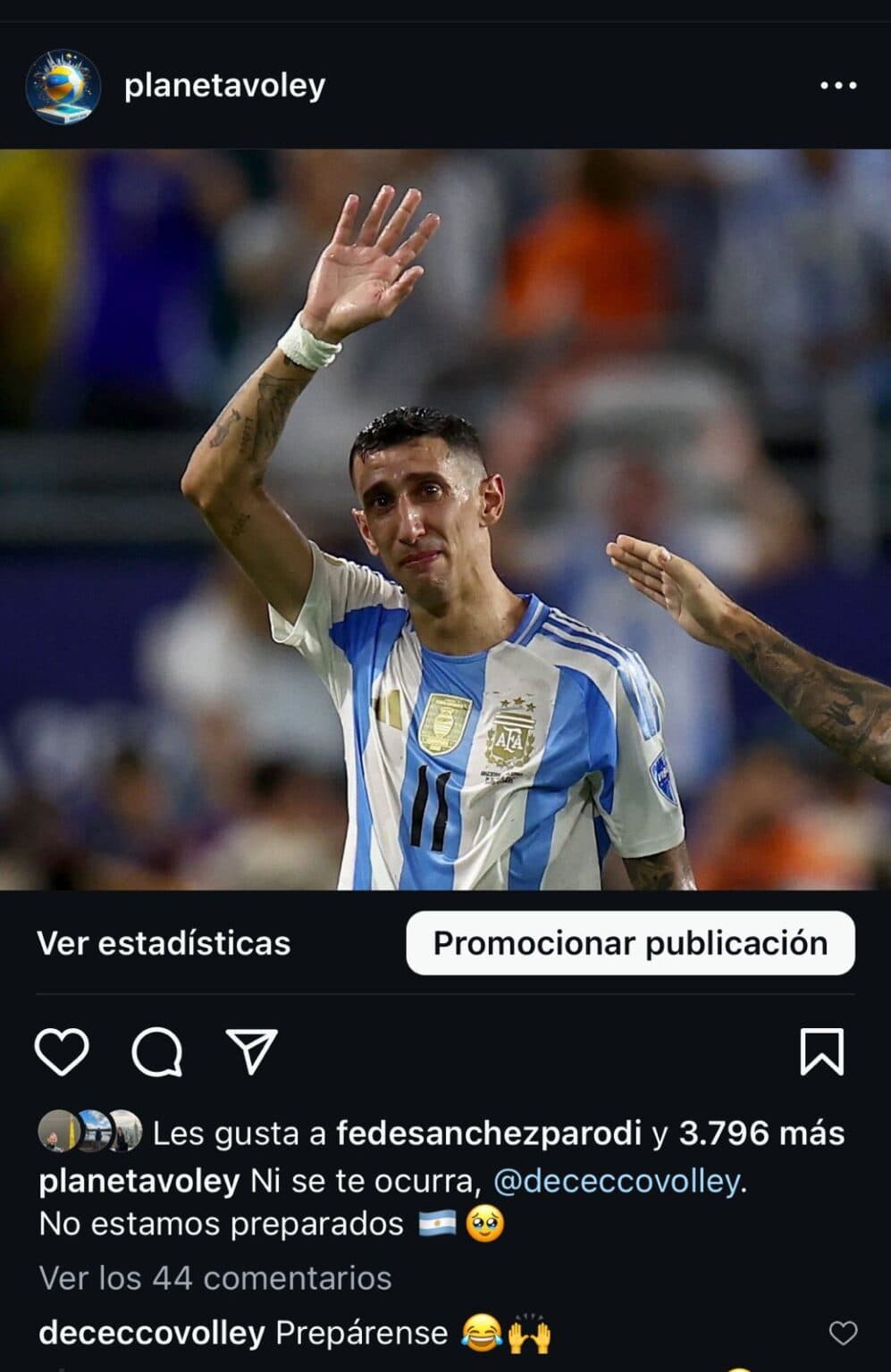Tap the Promocionar publicación button
891x1372 pixels.
[630, 943]
